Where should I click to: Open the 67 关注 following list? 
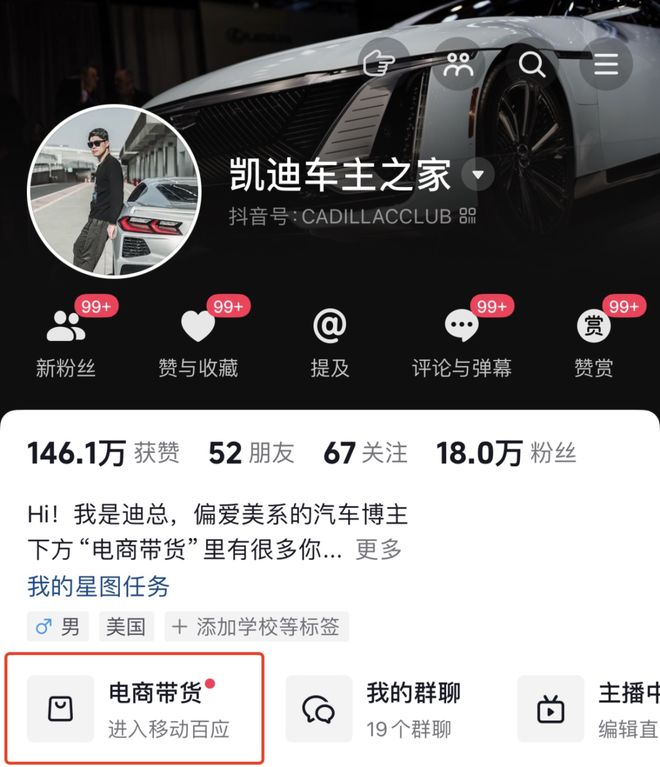point(365,453)
